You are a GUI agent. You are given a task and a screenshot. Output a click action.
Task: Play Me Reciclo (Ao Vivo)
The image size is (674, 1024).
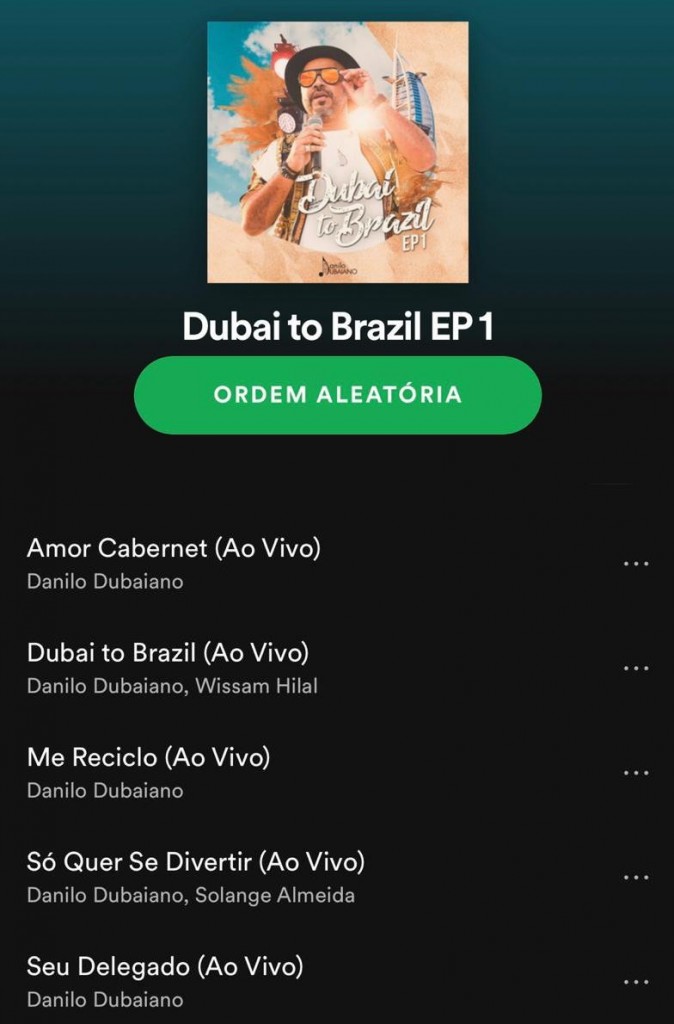148,758
